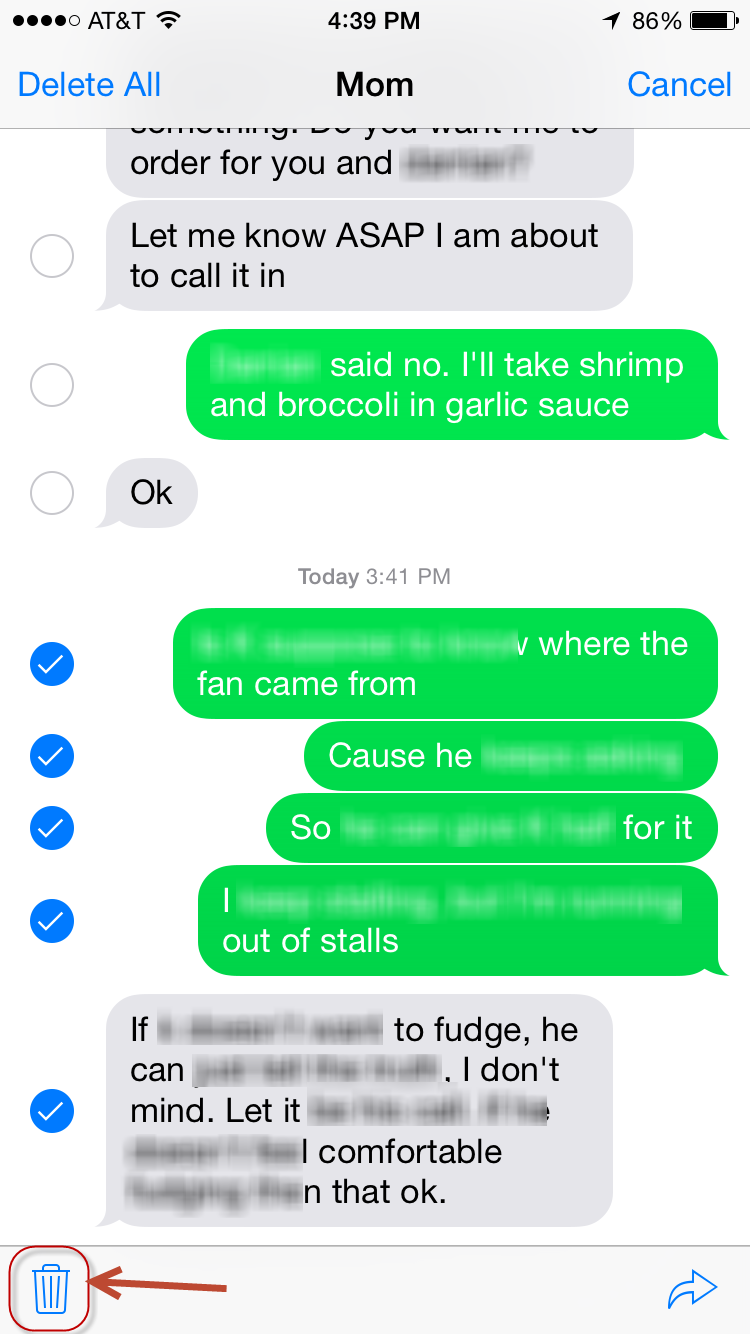Tap Delete All in the top bar

click(89, 85)
